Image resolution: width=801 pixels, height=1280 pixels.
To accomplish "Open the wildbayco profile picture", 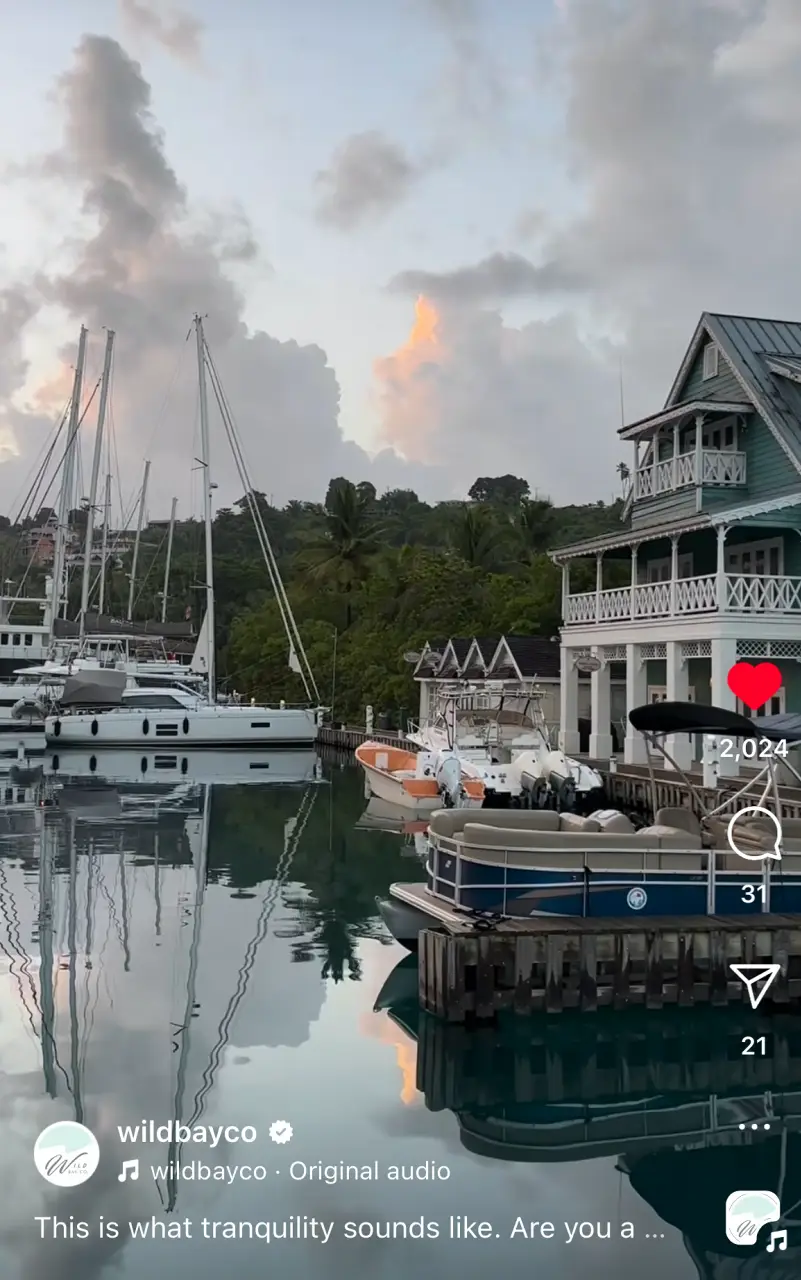I will point(67,1153).
